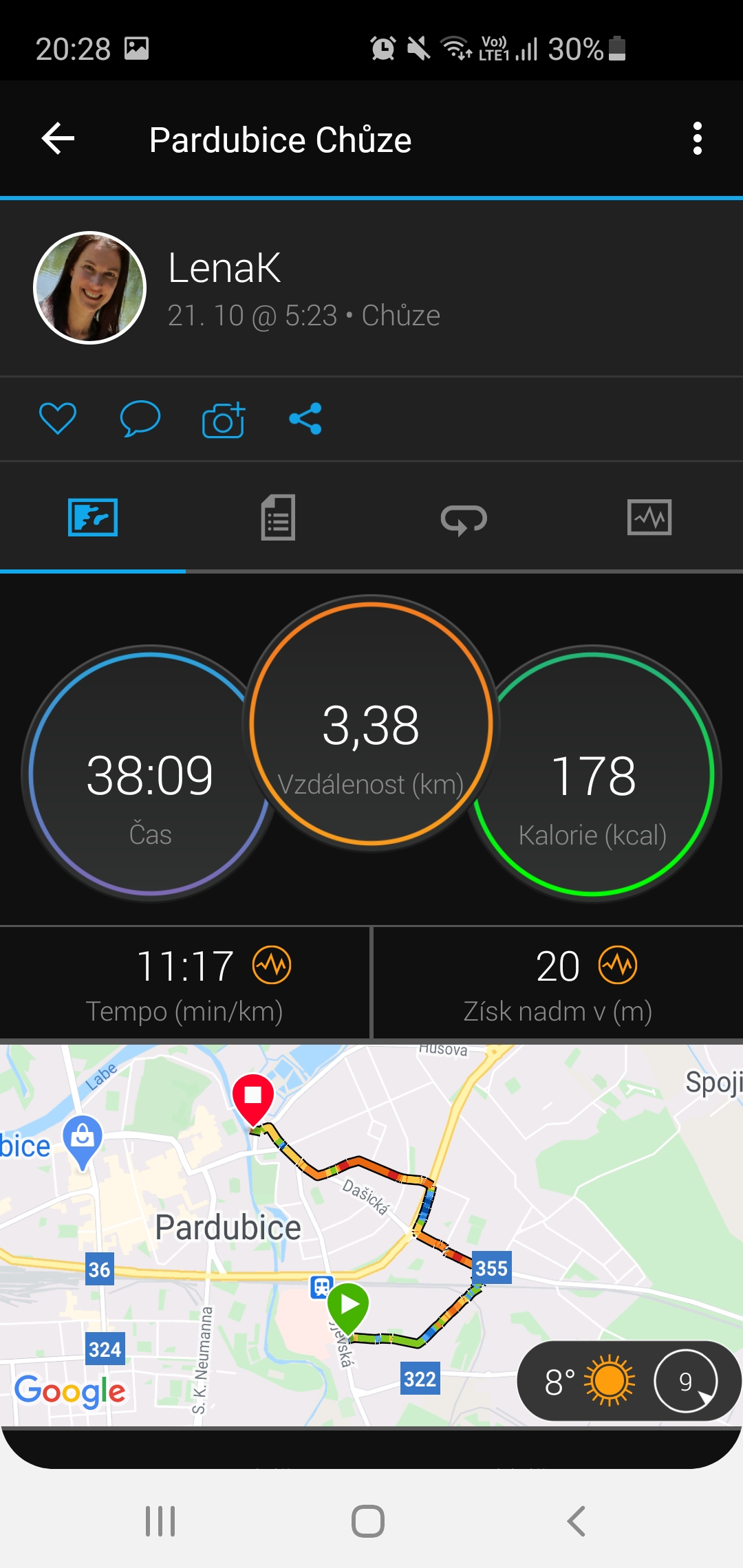743x1568 pixels.
Task: Switch to the stats details tab
Action: pos(278,517)
